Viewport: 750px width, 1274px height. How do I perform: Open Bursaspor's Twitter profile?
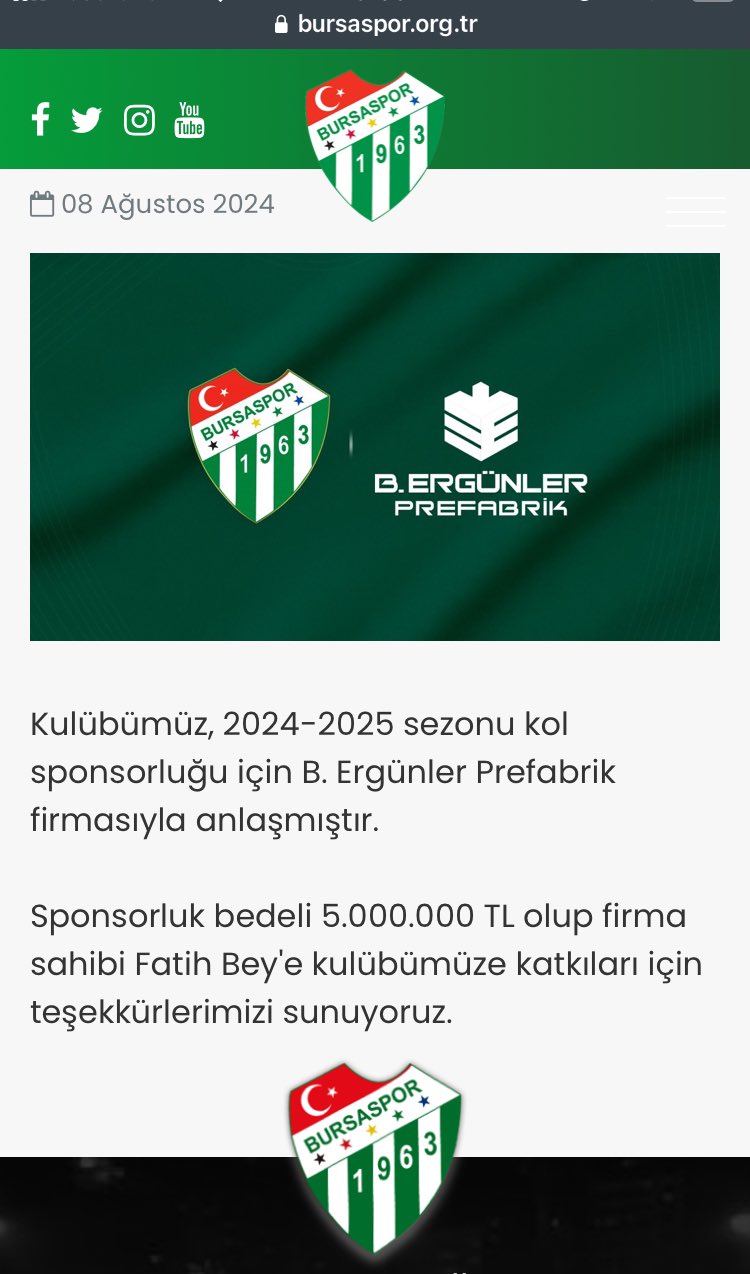[87, 120]
